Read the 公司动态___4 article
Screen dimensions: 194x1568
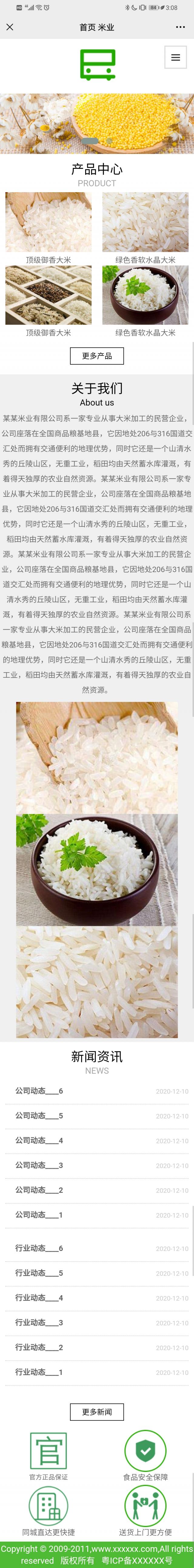[39, 1140]
